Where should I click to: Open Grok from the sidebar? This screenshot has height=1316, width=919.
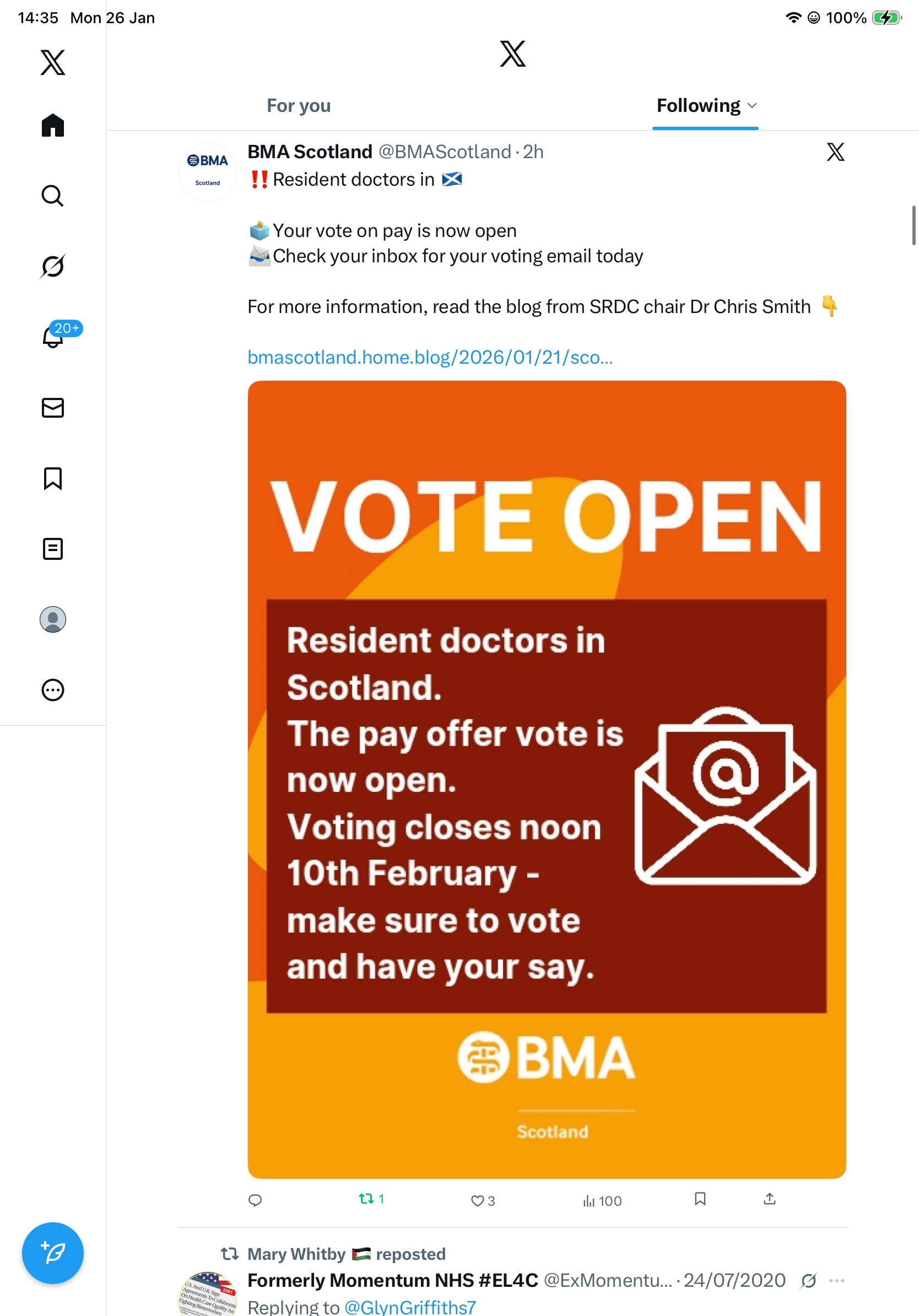53,266
